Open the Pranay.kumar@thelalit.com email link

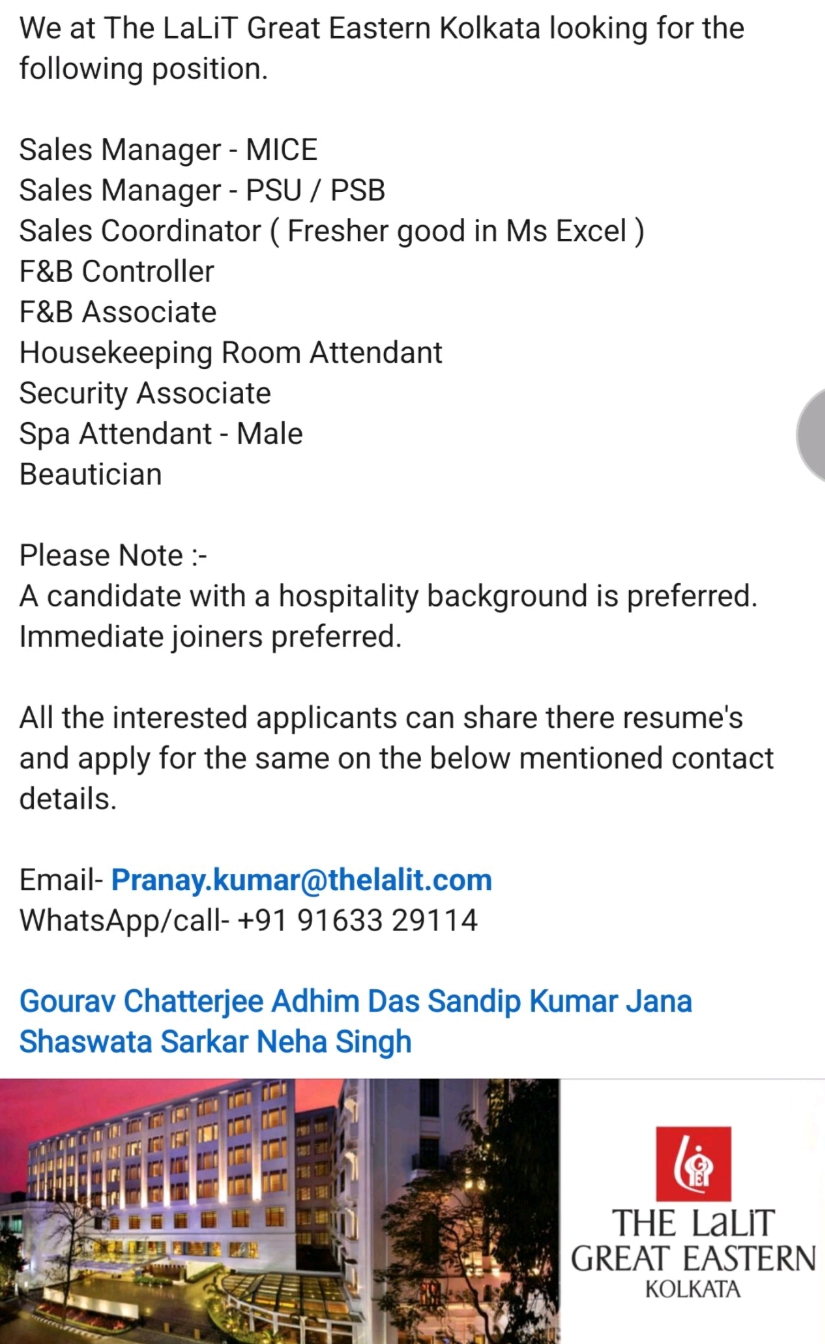click(x=301, y=879)
